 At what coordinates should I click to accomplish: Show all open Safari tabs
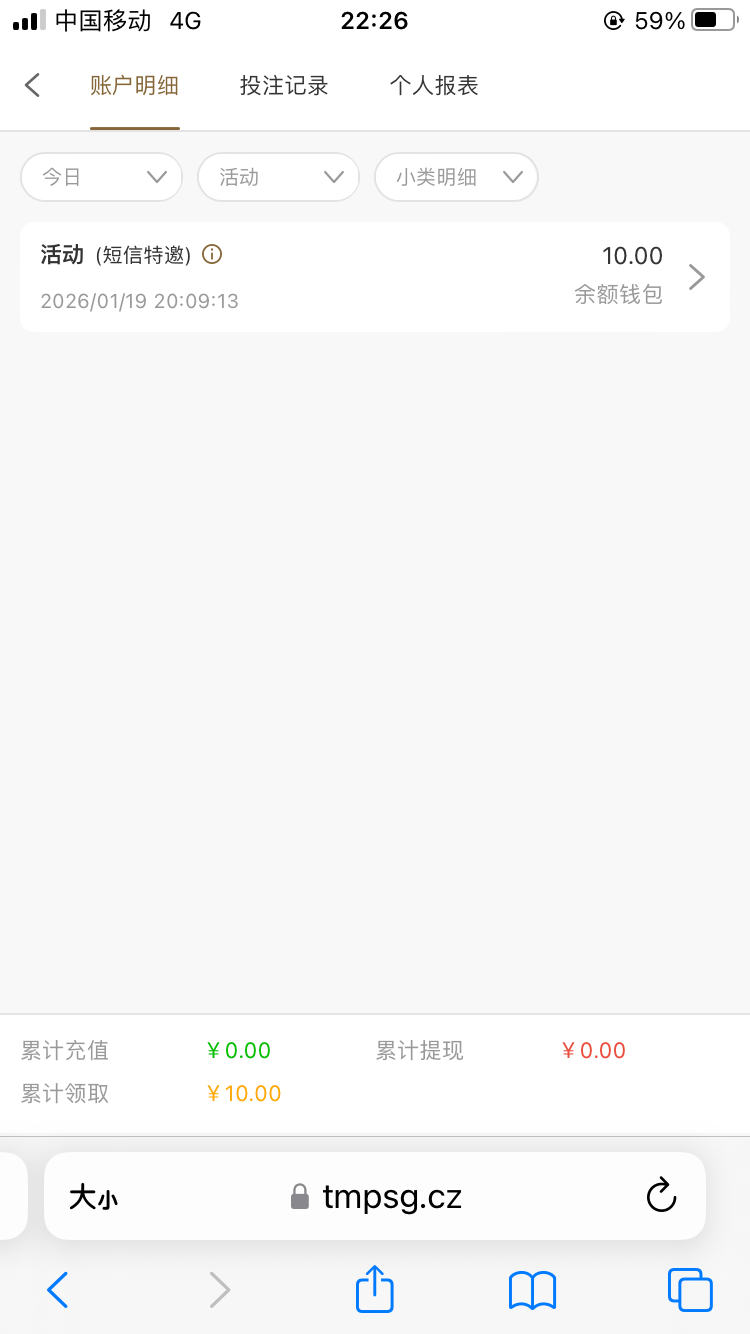click(x=690, y=1290)
